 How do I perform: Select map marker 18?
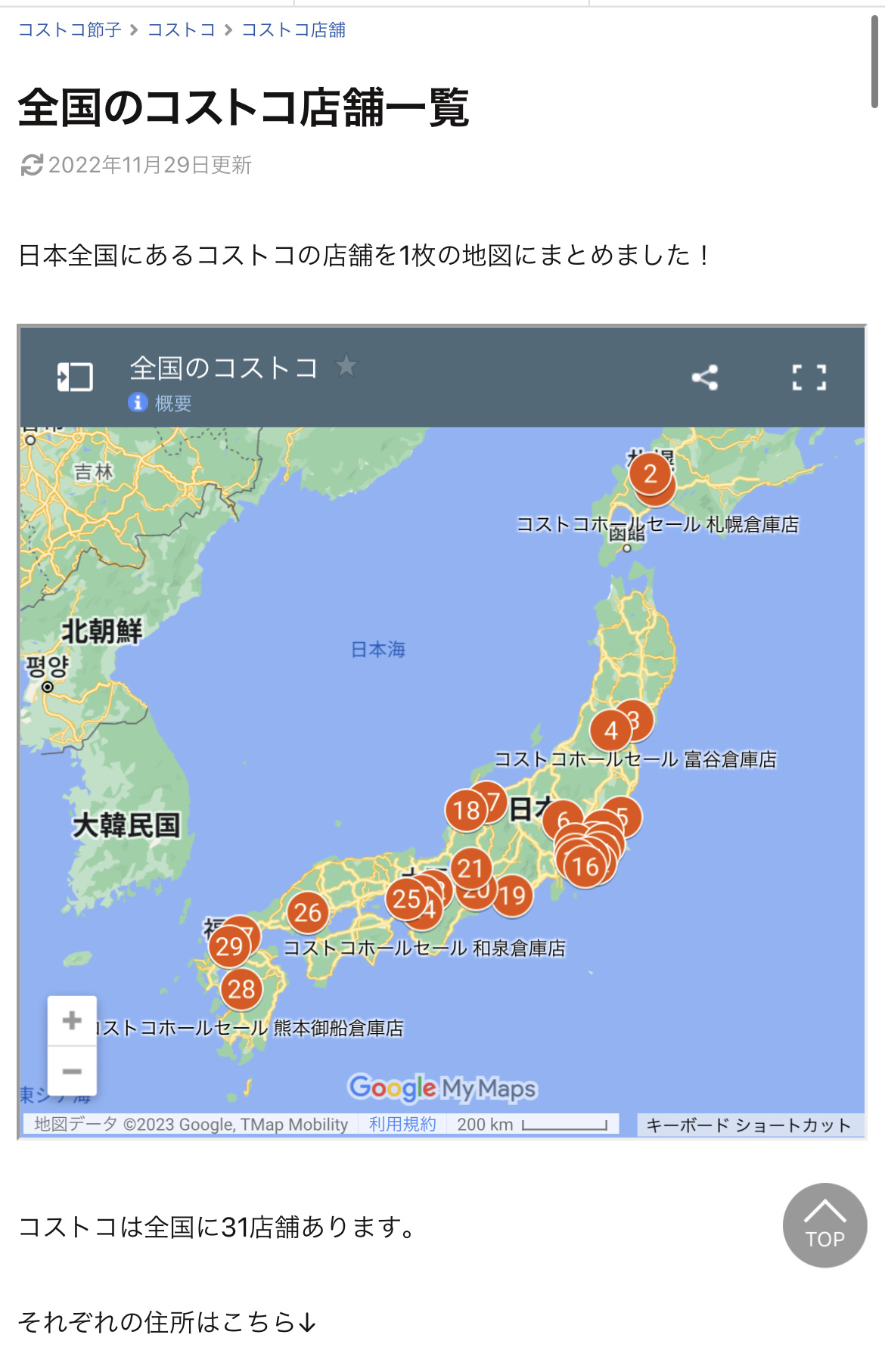point(464,811)
